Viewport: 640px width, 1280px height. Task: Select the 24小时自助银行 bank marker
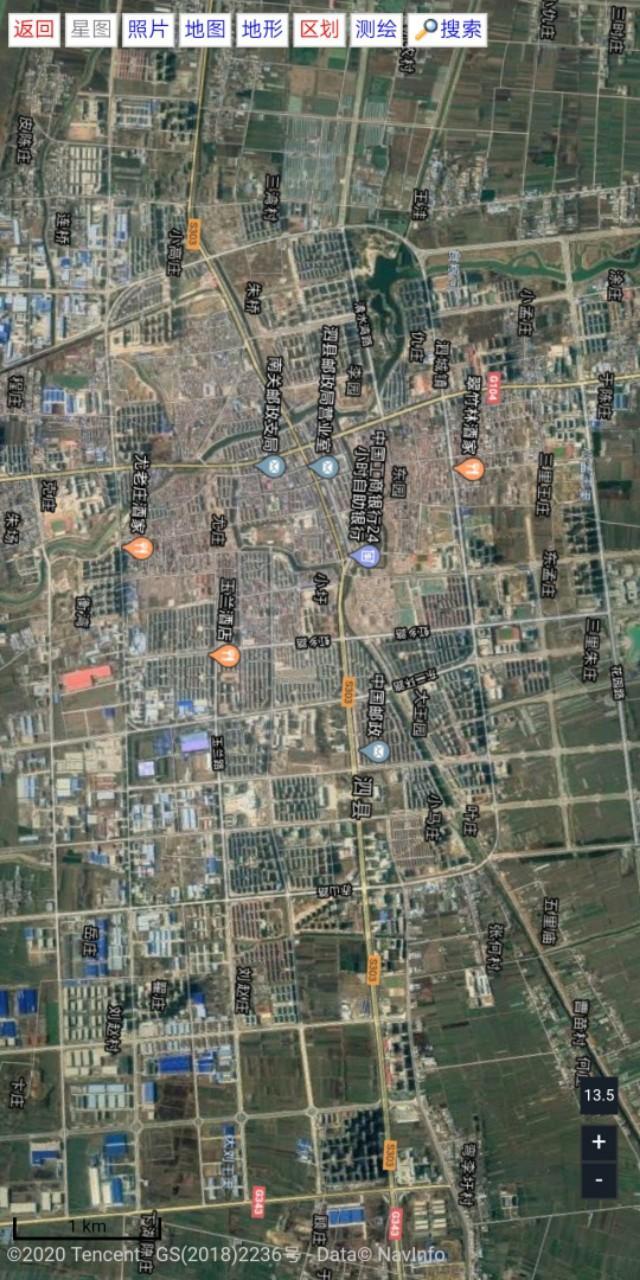tap(364, 556)
